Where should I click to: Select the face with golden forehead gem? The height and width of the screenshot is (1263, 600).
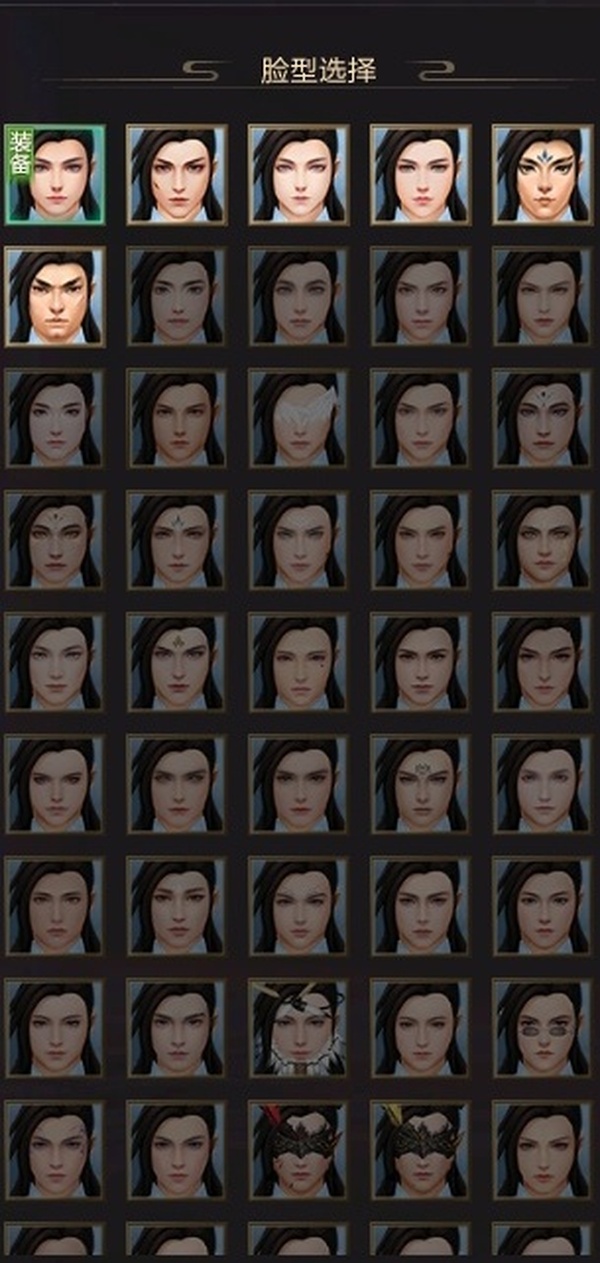[x=177, y=662]
